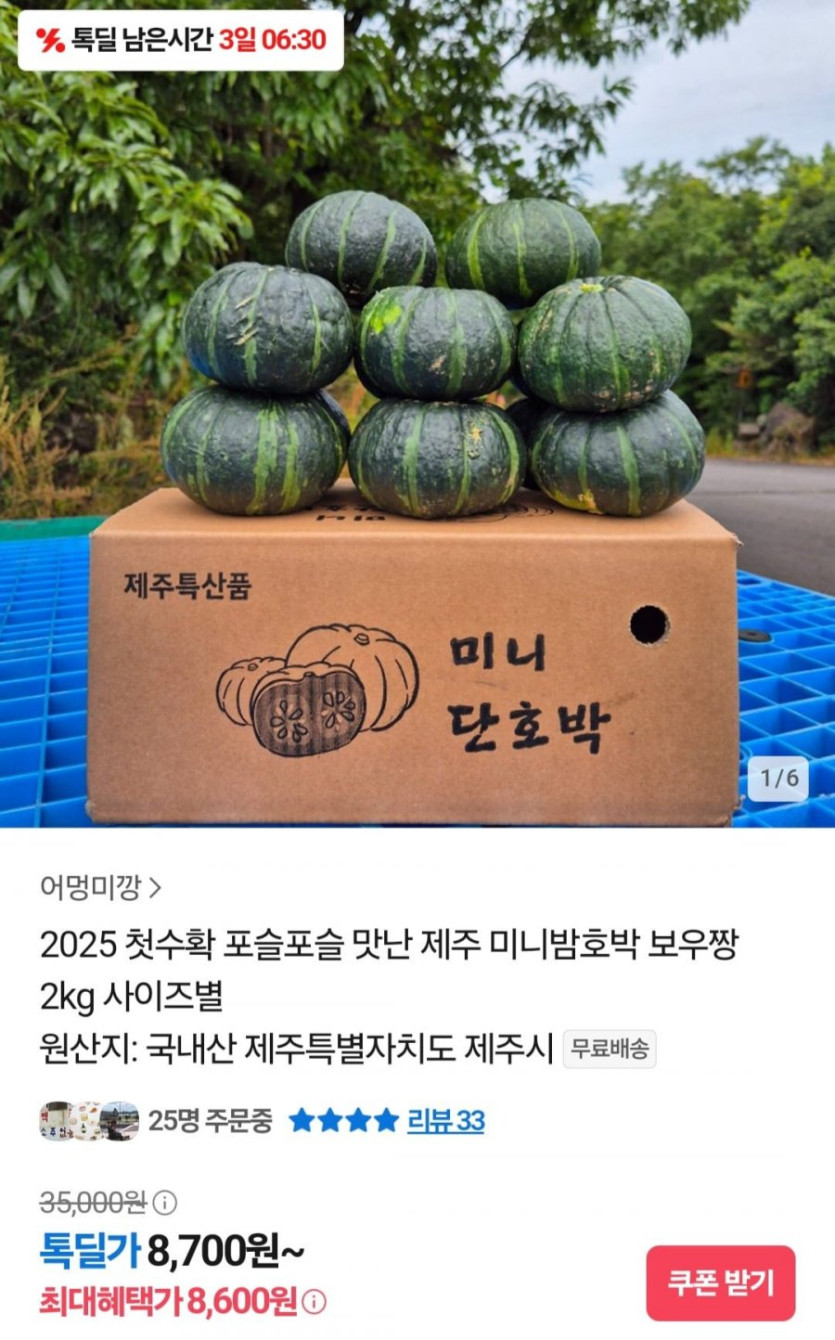This screenshot has width=835, height=1340.
Task: Open the 리뷰 33 reviews link
Action: [x=445, y=1121]
